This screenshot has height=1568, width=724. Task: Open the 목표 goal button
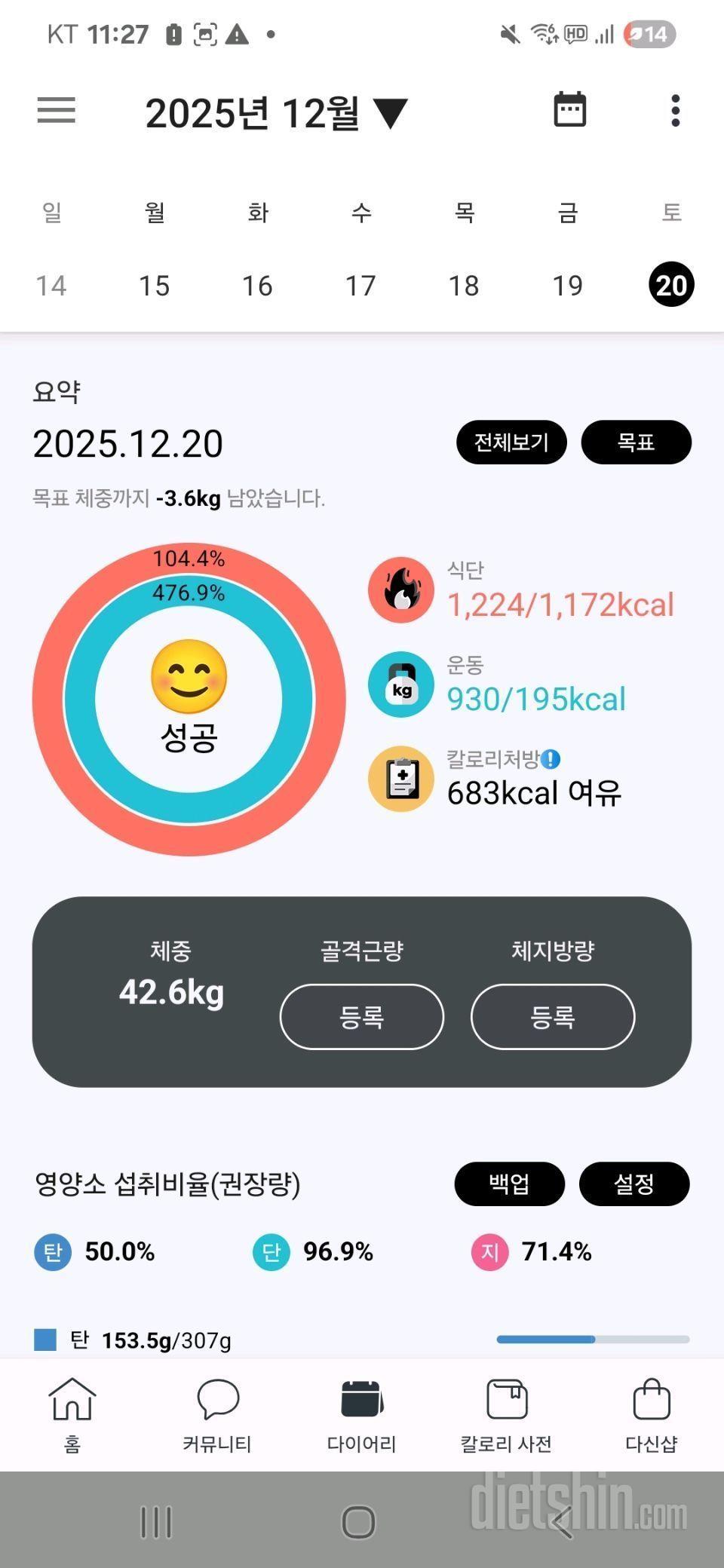[636, 443]
